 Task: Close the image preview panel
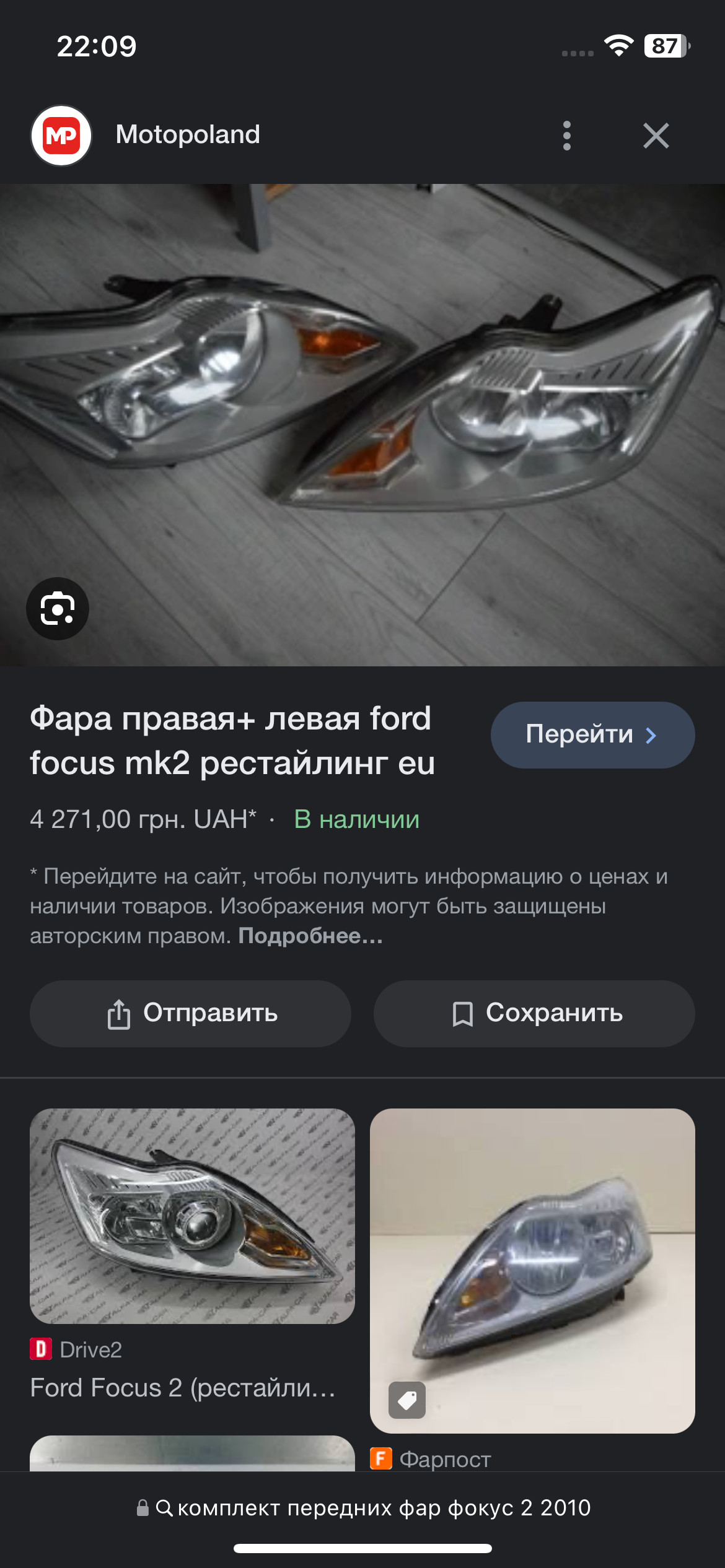(x=656, y=136)
